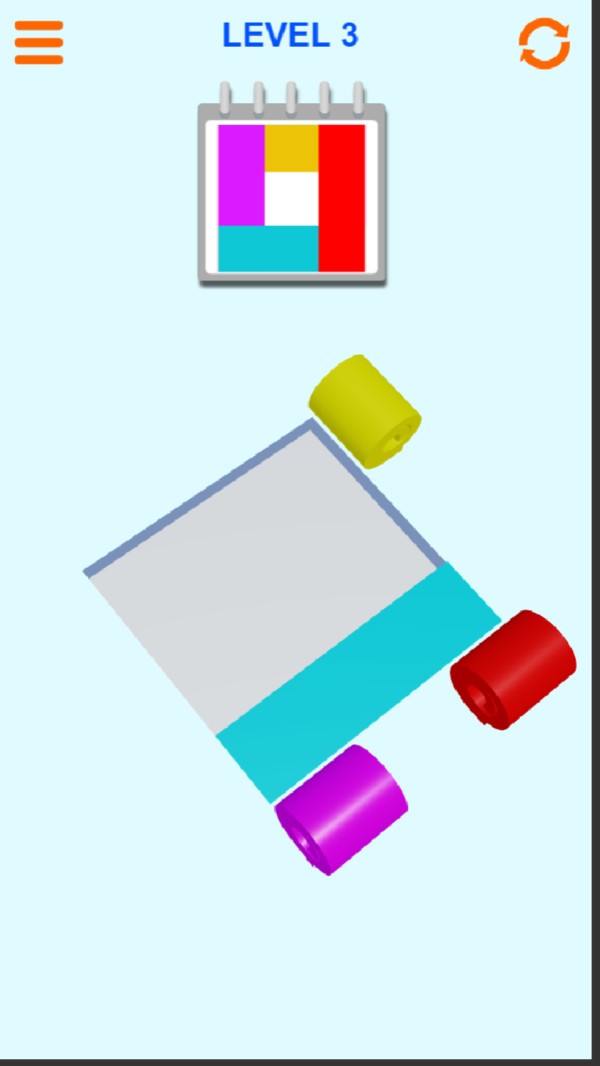Tap the yellow paint roller
The height and width of the screenshot is (1066, 600).
(x=365, y=411)
